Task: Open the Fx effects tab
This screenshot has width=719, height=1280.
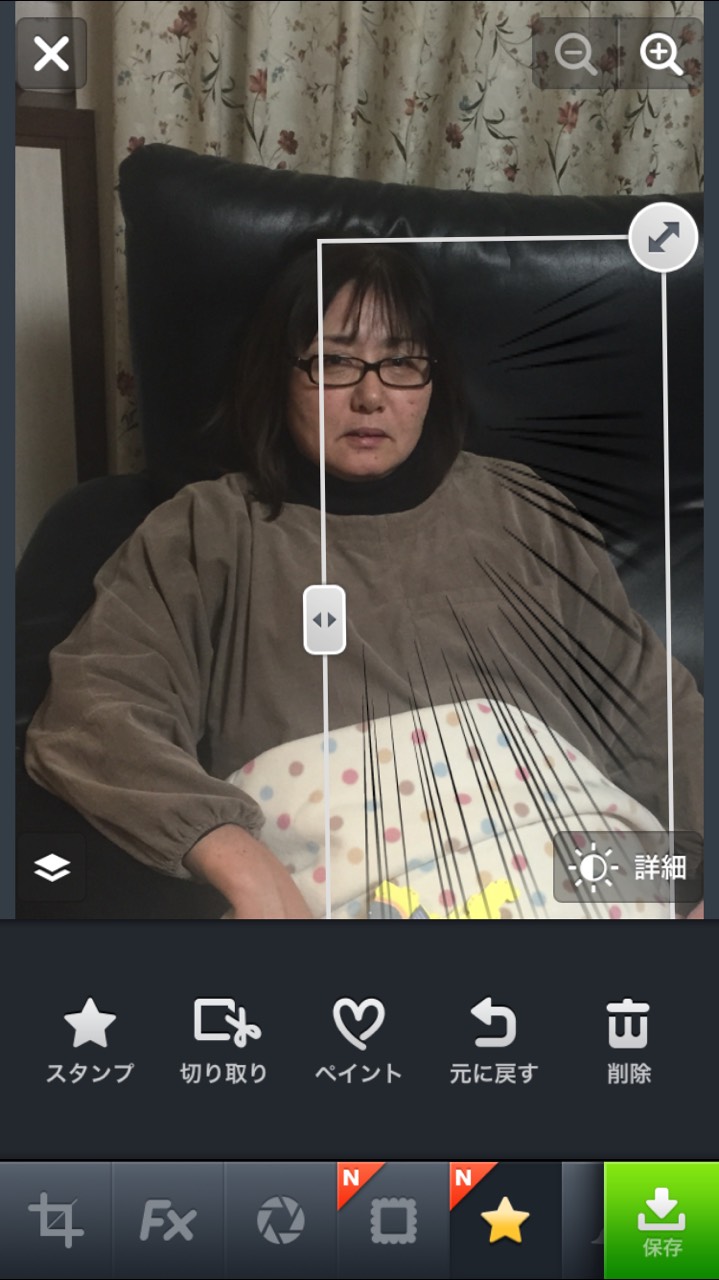Action: 167,1221
